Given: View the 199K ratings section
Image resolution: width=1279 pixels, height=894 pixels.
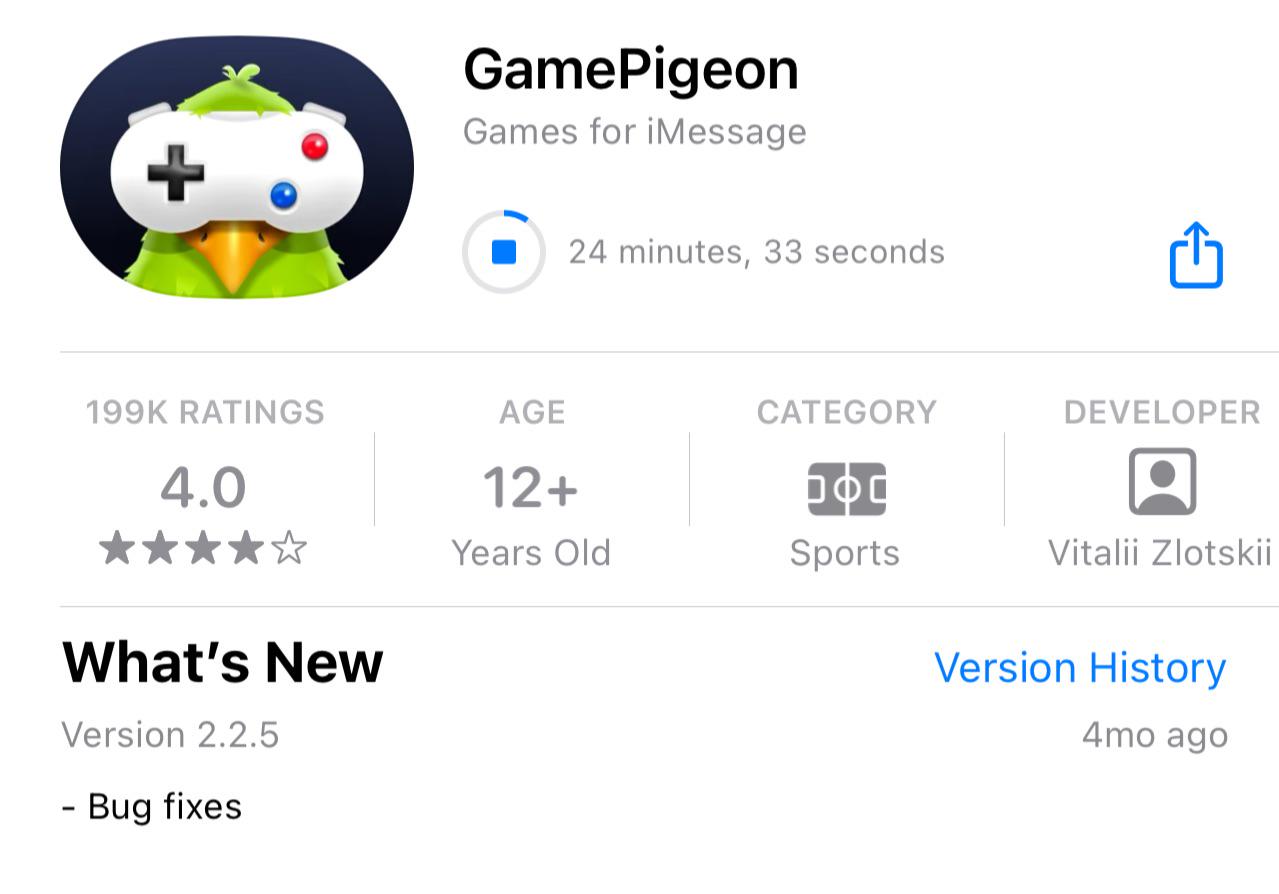Looking at the screenshot, I should 205,488.
